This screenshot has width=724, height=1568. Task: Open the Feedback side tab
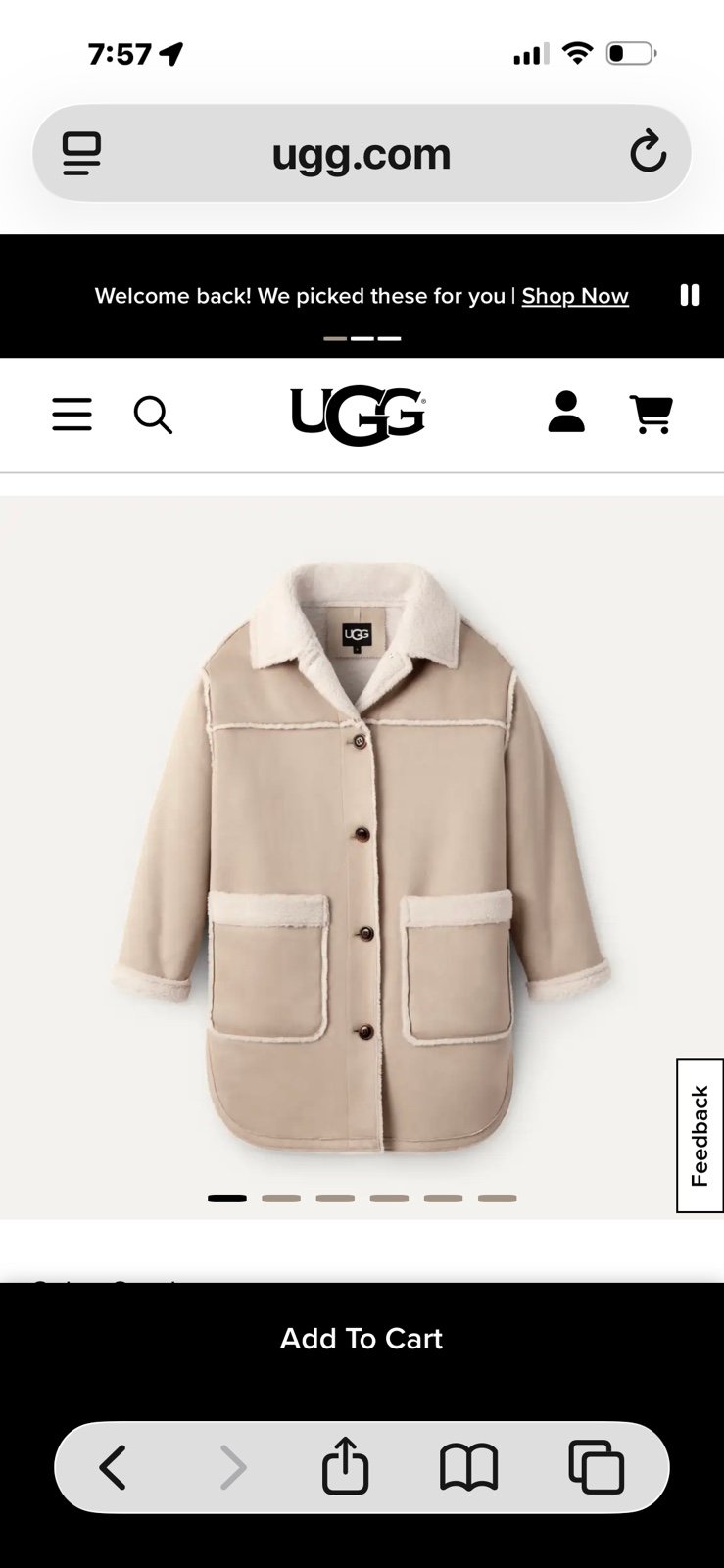pos(700,1136)
